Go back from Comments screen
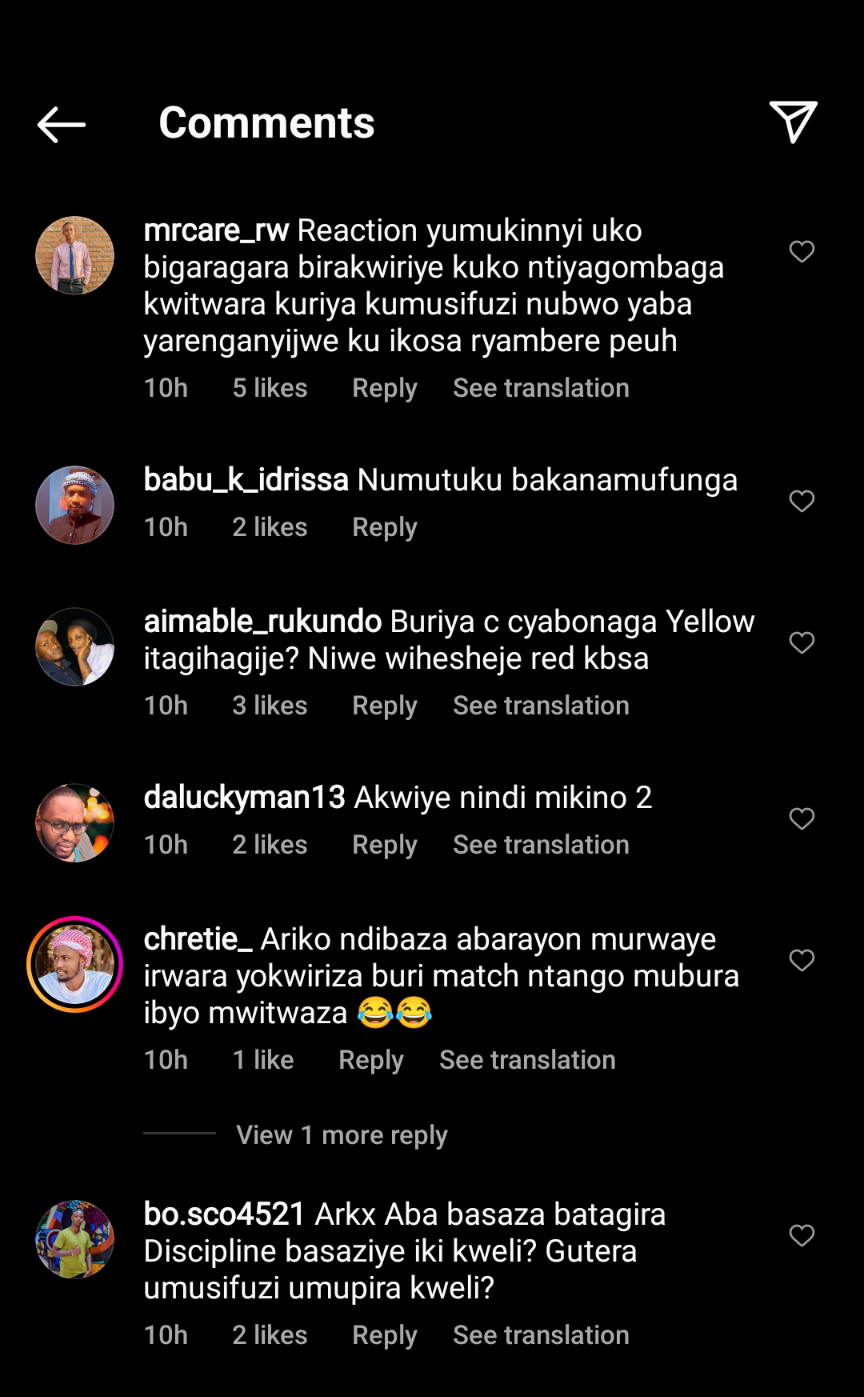 [61, 124]
